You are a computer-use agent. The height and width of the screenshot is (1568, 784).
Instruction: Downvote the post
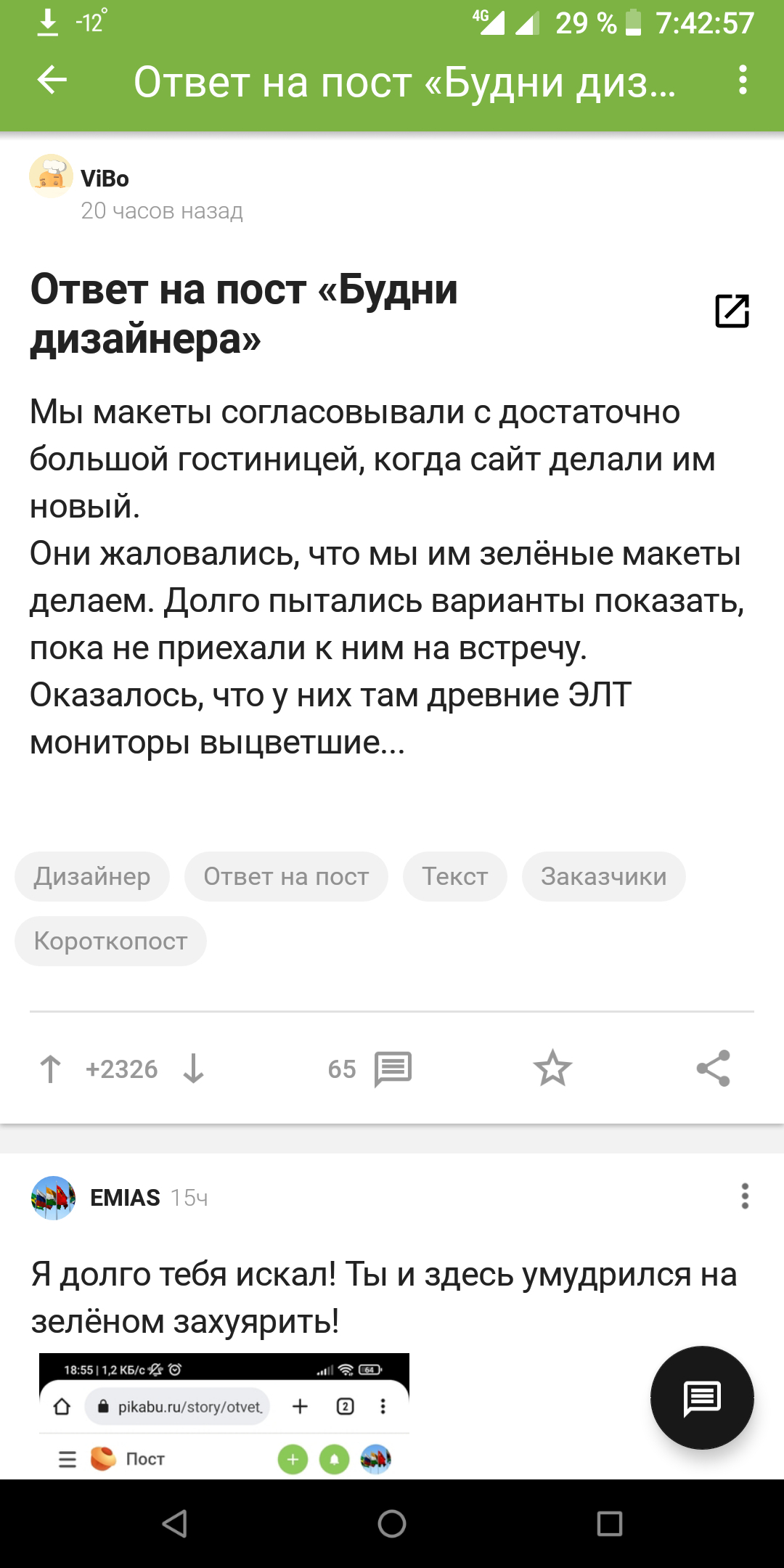tap(193, 1069)
